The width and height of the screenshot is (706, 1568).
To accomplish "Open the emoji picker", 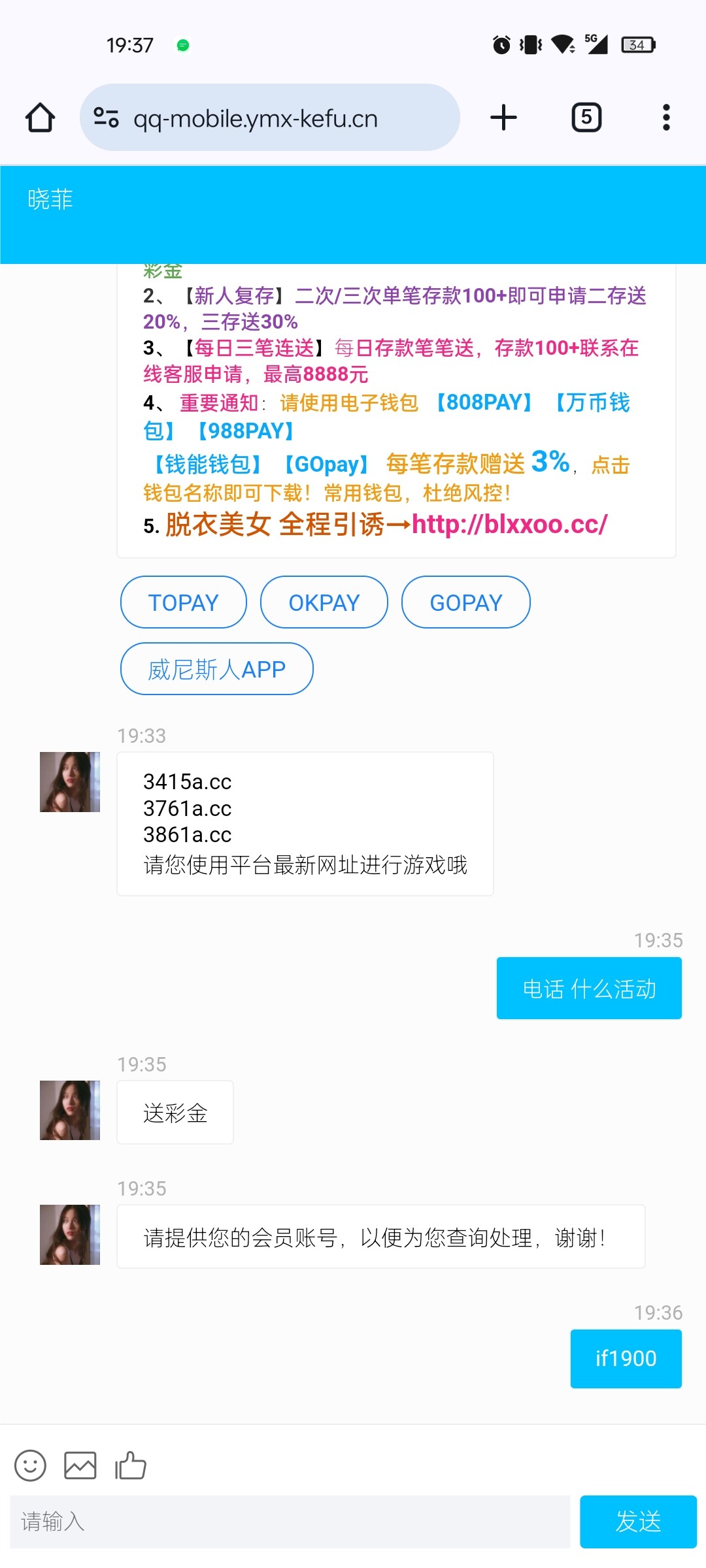I will (30, 1465).
